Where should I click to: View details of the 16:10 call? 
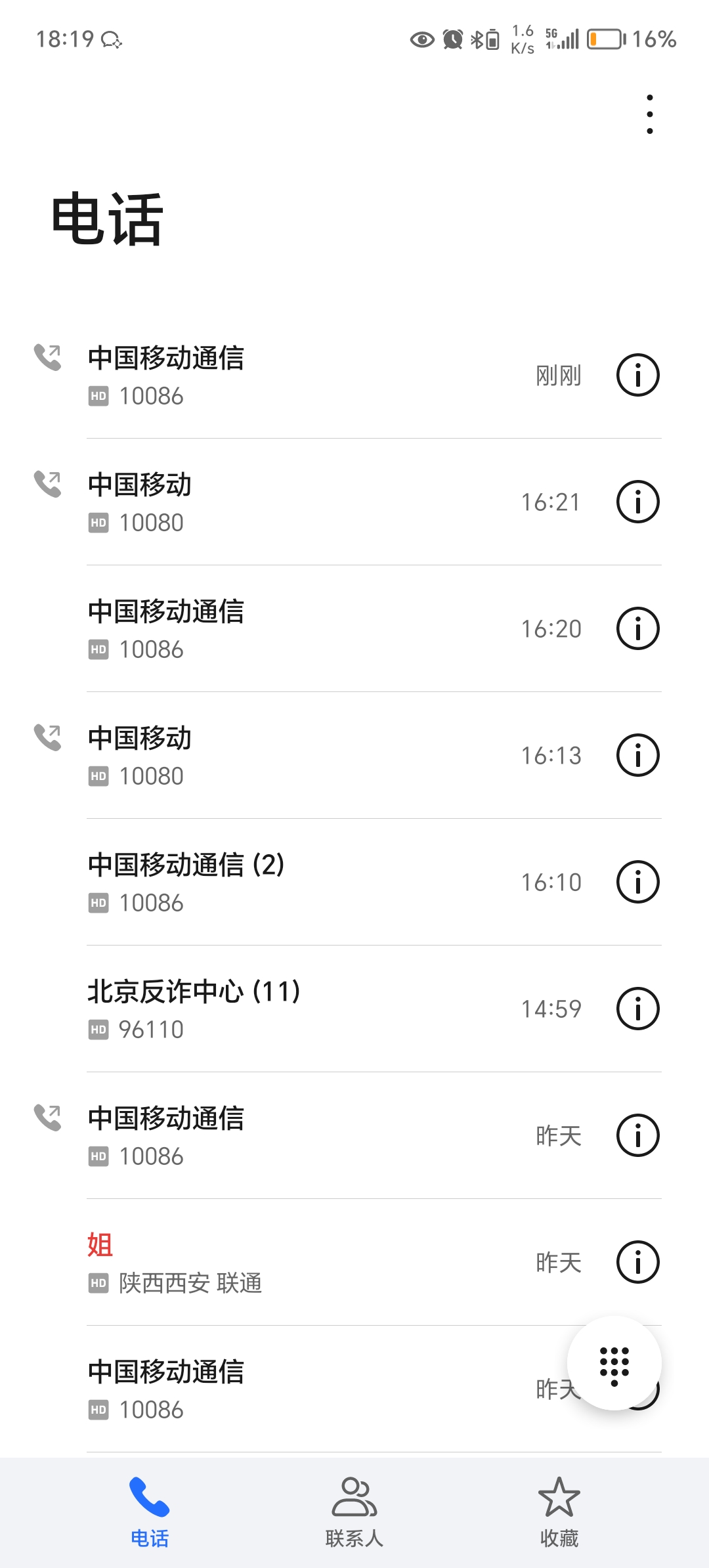637,882
